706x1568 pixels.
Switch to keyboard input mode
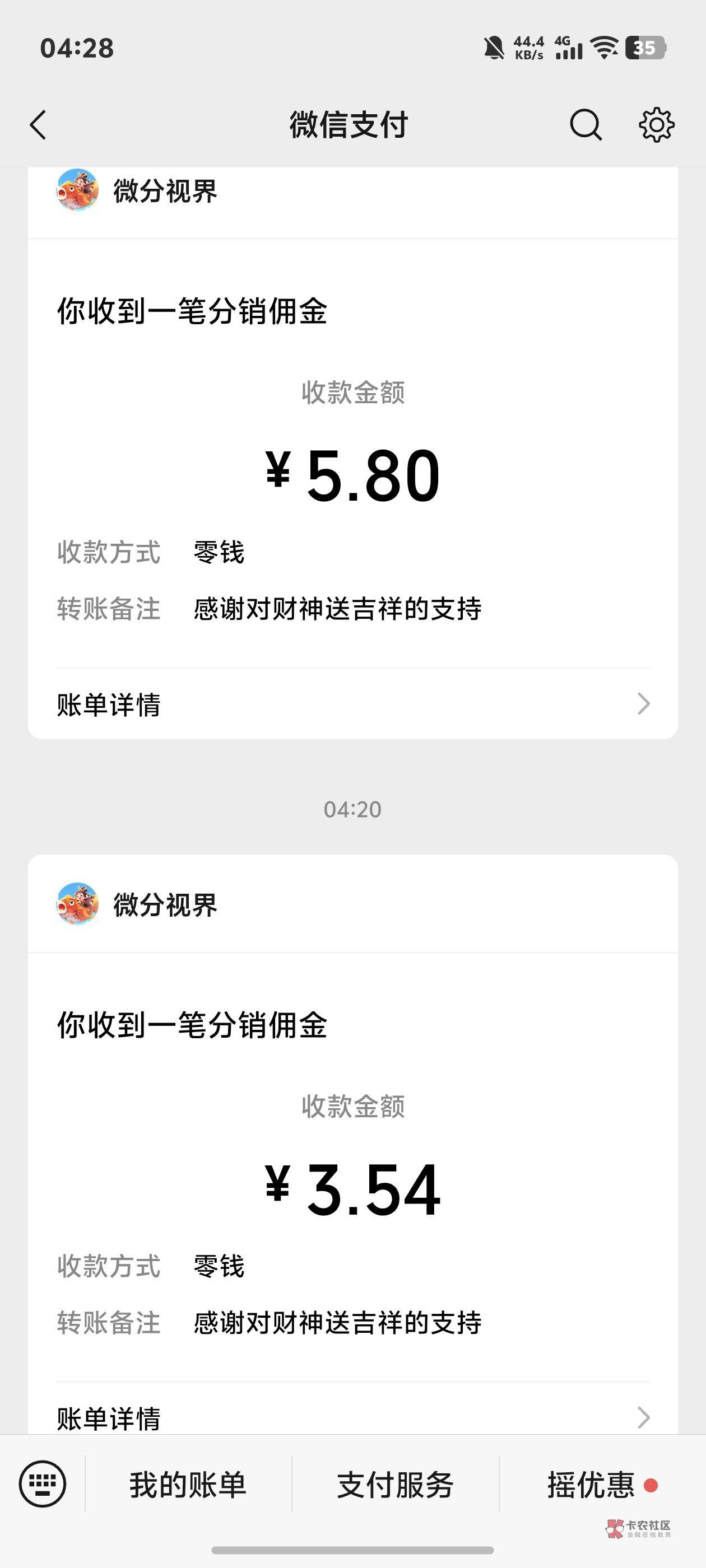coord(43,1484)
